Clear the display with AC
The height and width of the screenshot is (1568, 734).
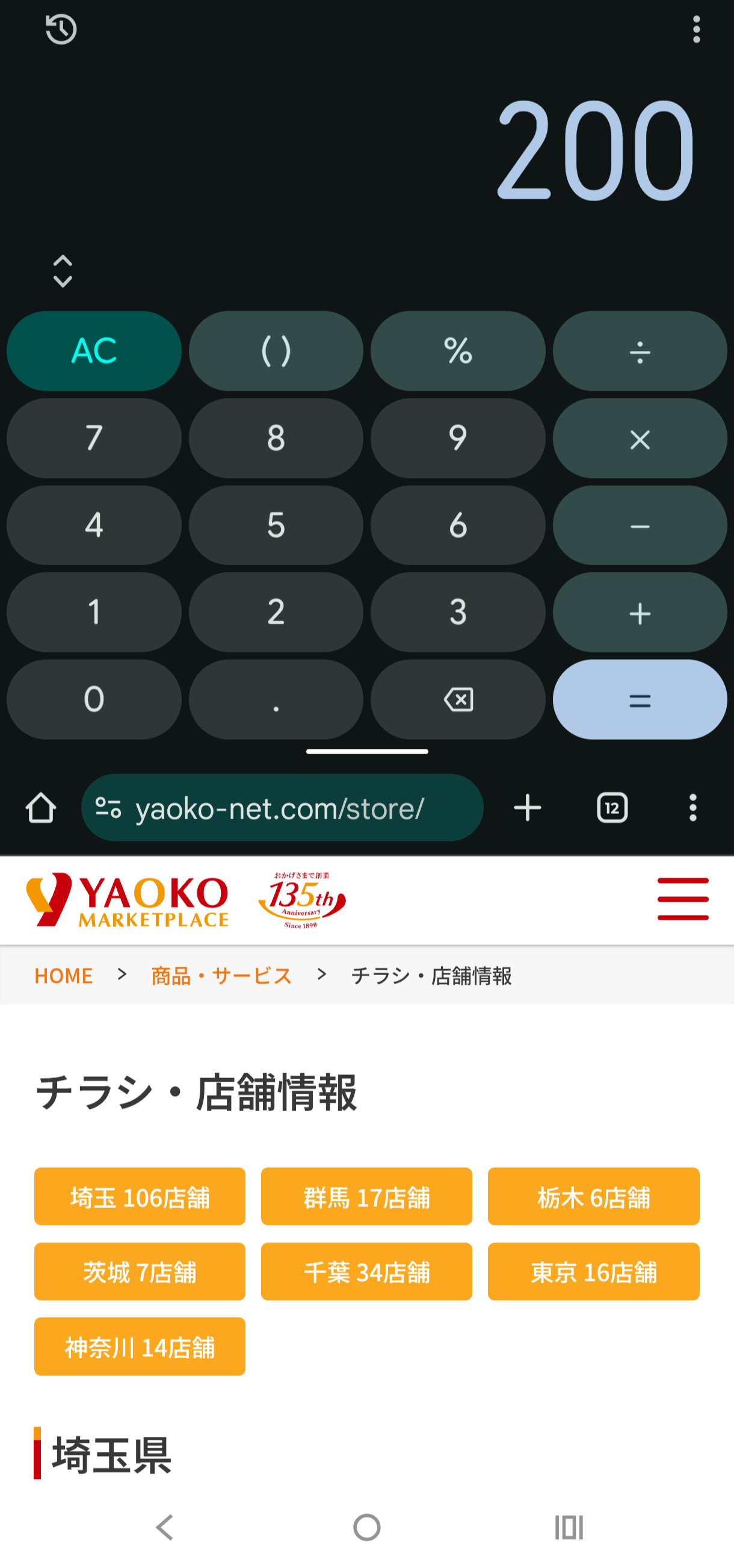94,350
